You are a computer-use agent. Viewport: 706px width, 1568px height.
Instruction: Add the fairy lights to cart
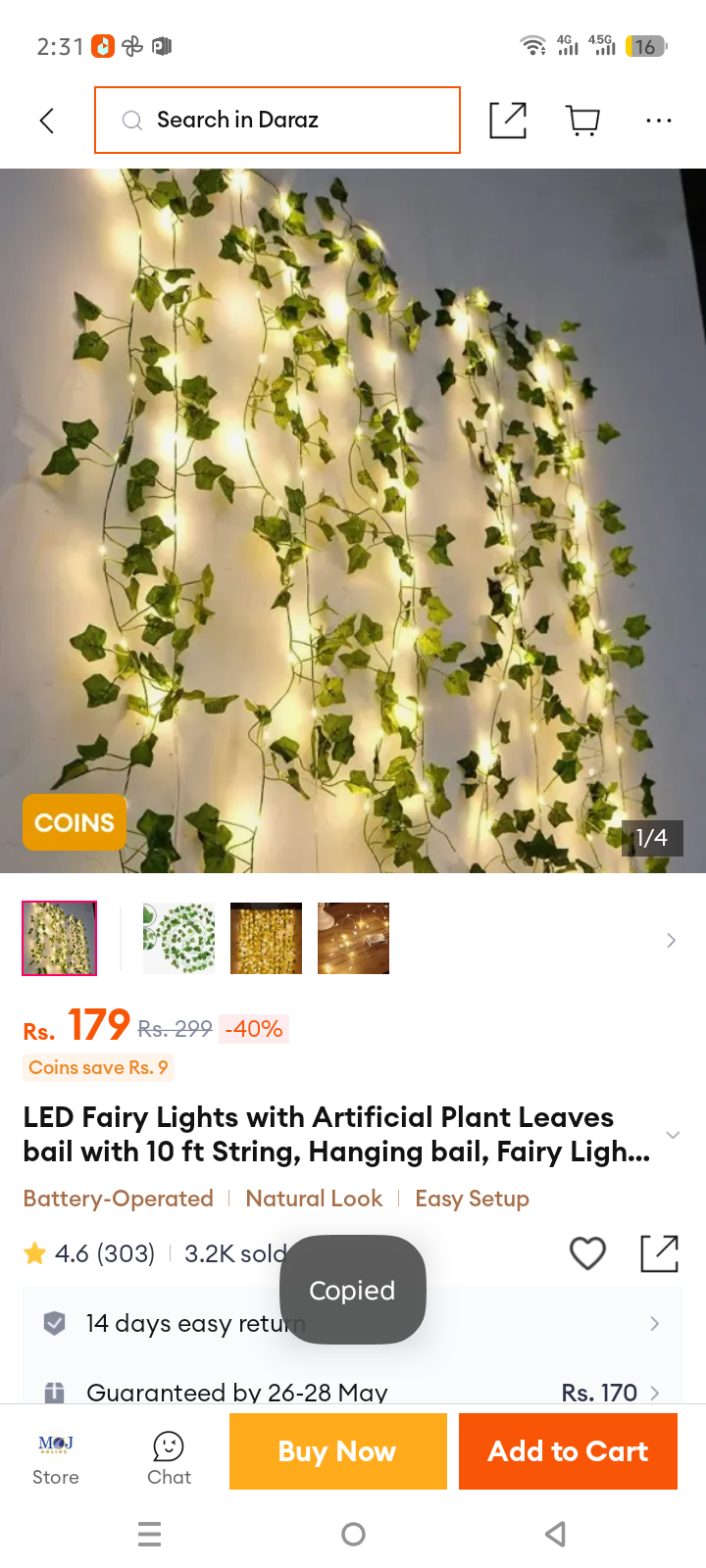pyautogui.click(x=568, y=1451)
